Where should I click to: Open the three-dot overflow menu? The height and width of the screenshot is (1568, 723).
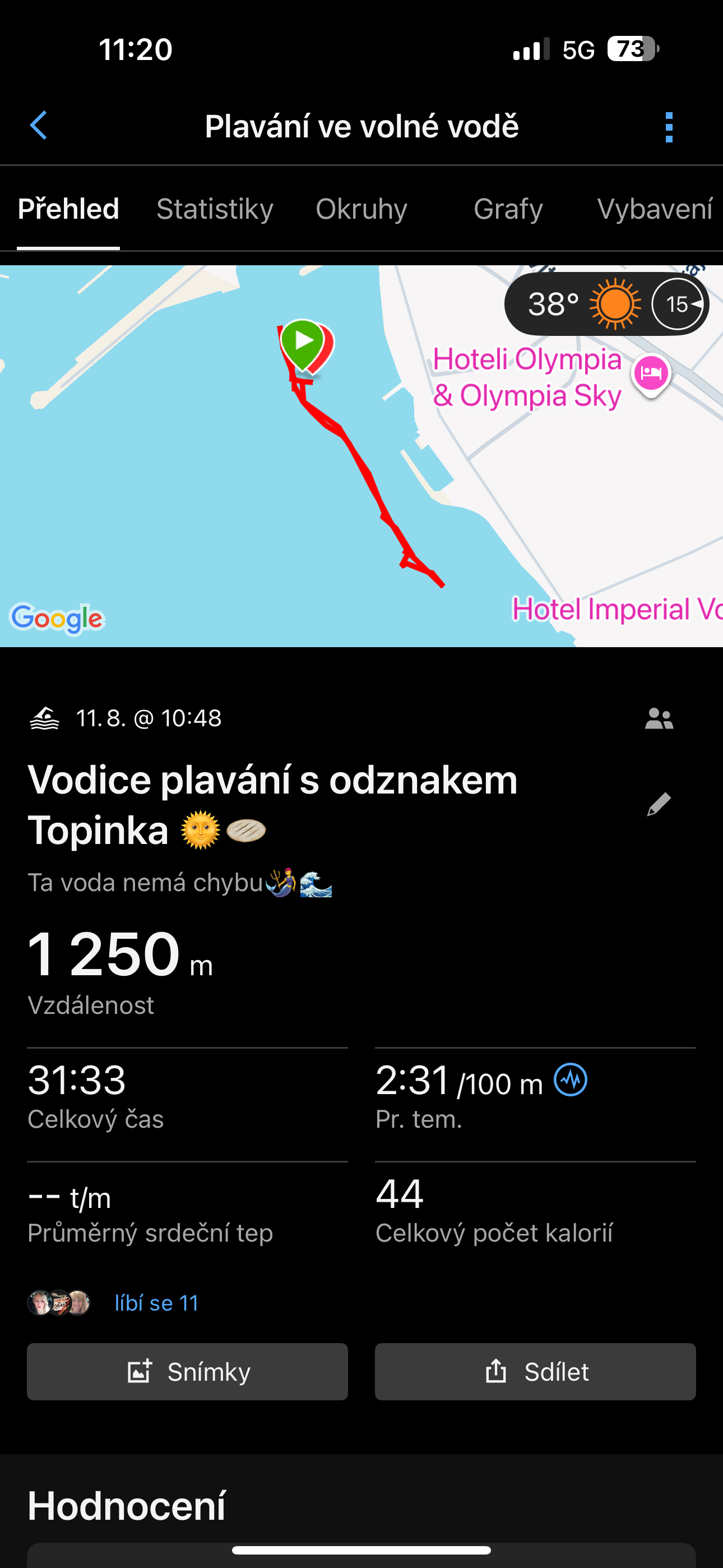pos(669,127)
